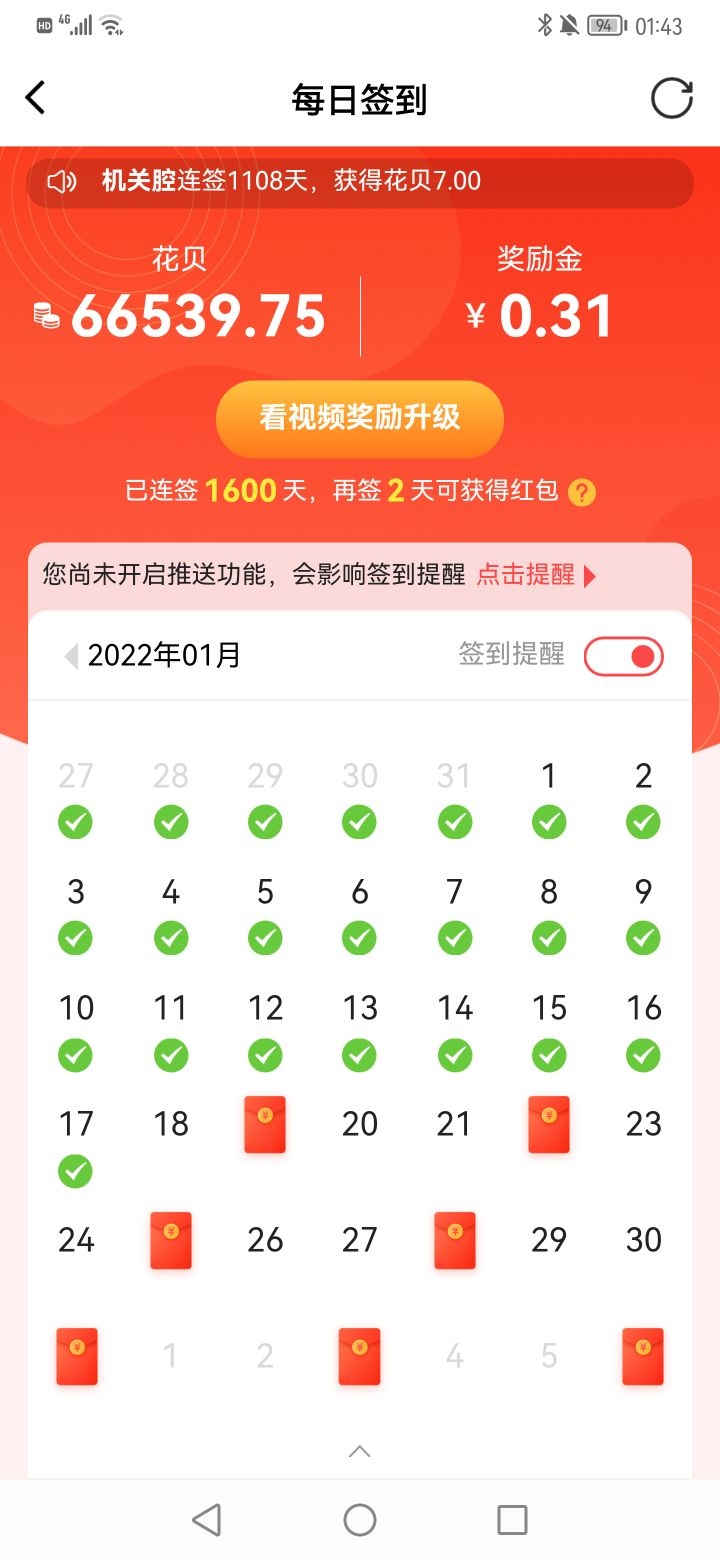Go back using the top-left arrow
Viewport: 720px width, 1560px height.
pyautogui.click(x=36, y=99)
